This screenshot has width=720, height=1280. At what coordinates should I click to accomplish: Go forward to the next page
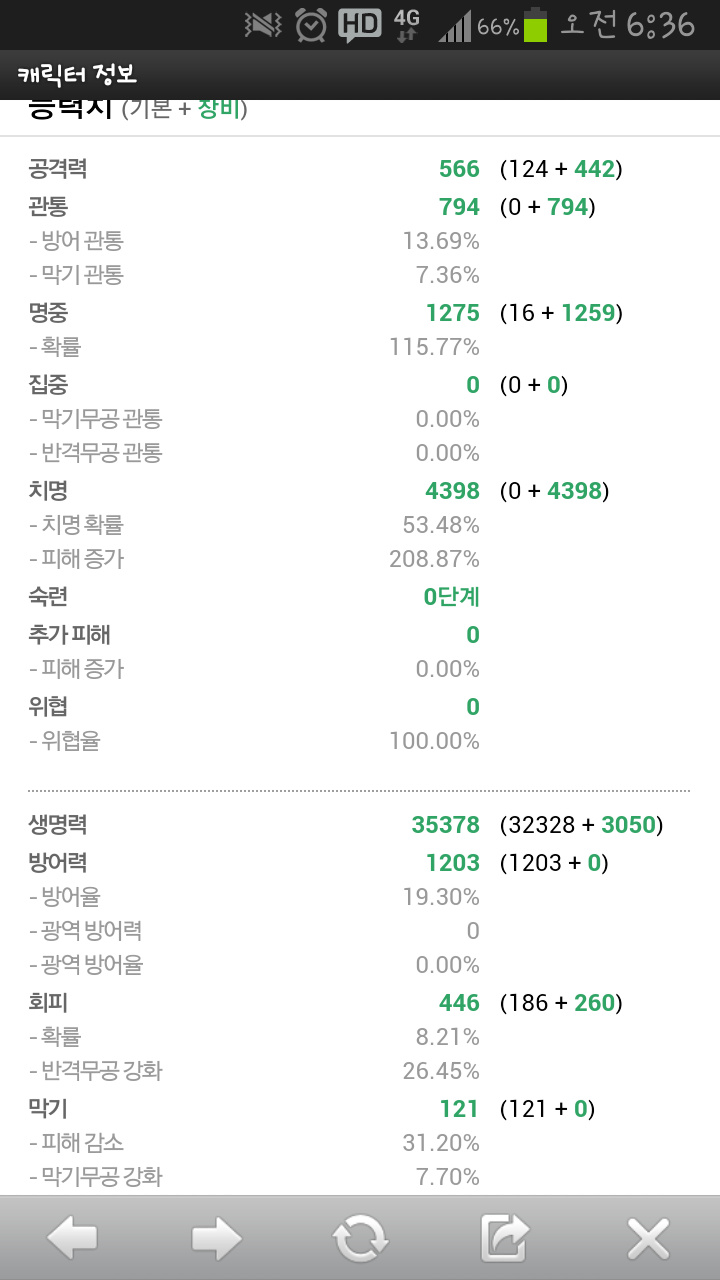[x=216, y=1239]
